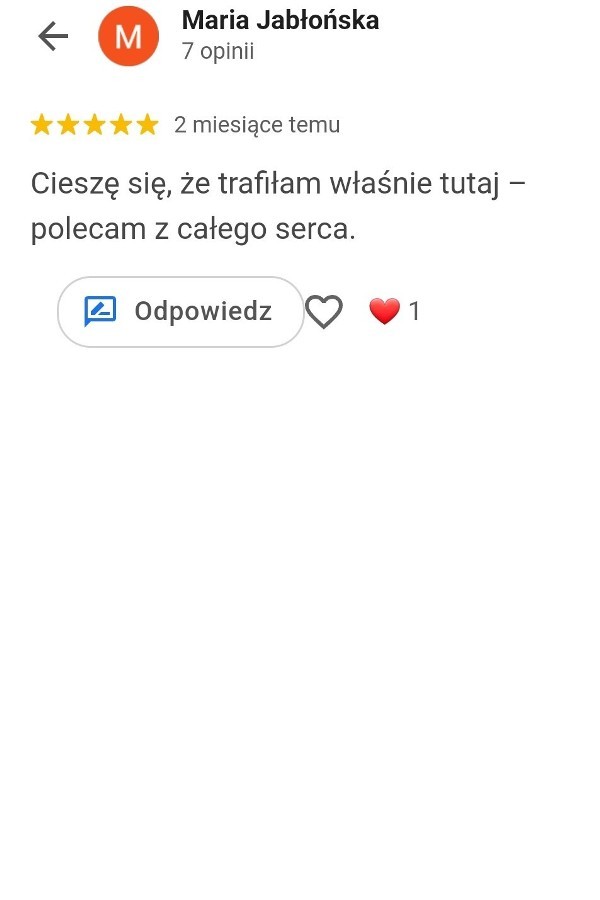Tap the Odpowiedz reply button

pyautogui.click(x=180, y=312)
